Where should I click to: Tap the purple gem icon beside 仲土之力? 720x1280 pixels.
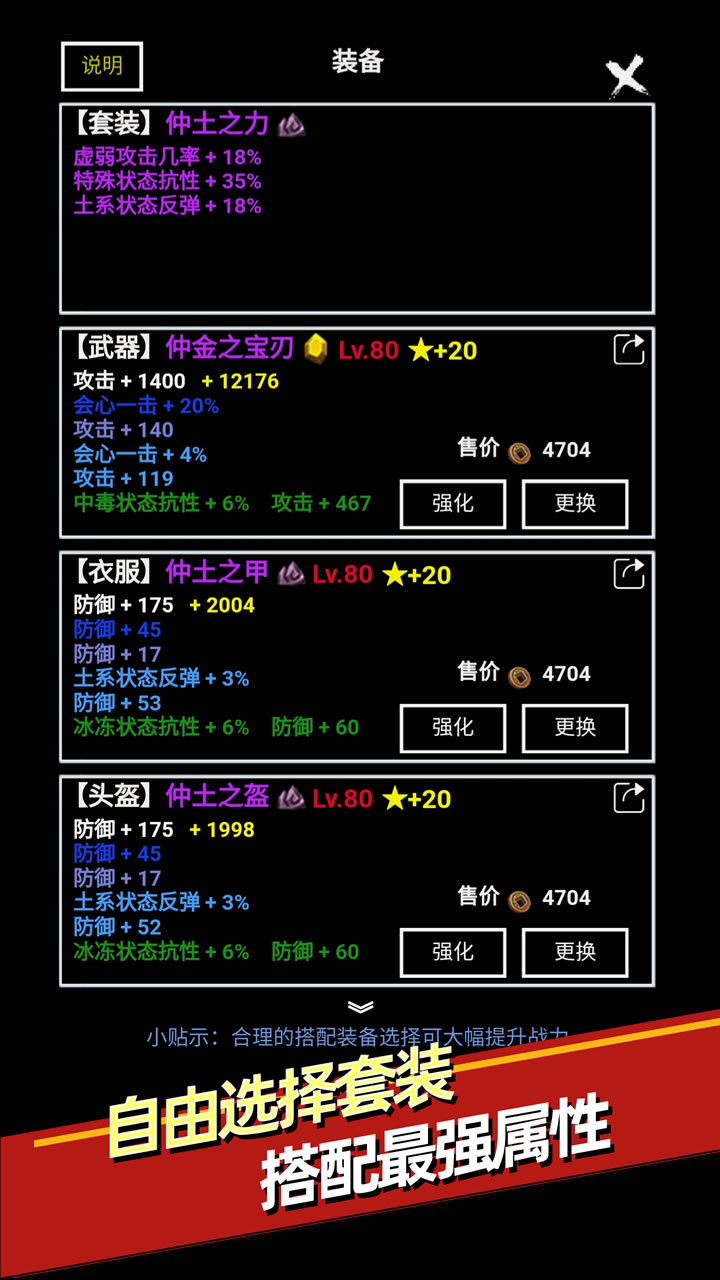[x=290, y=122]
